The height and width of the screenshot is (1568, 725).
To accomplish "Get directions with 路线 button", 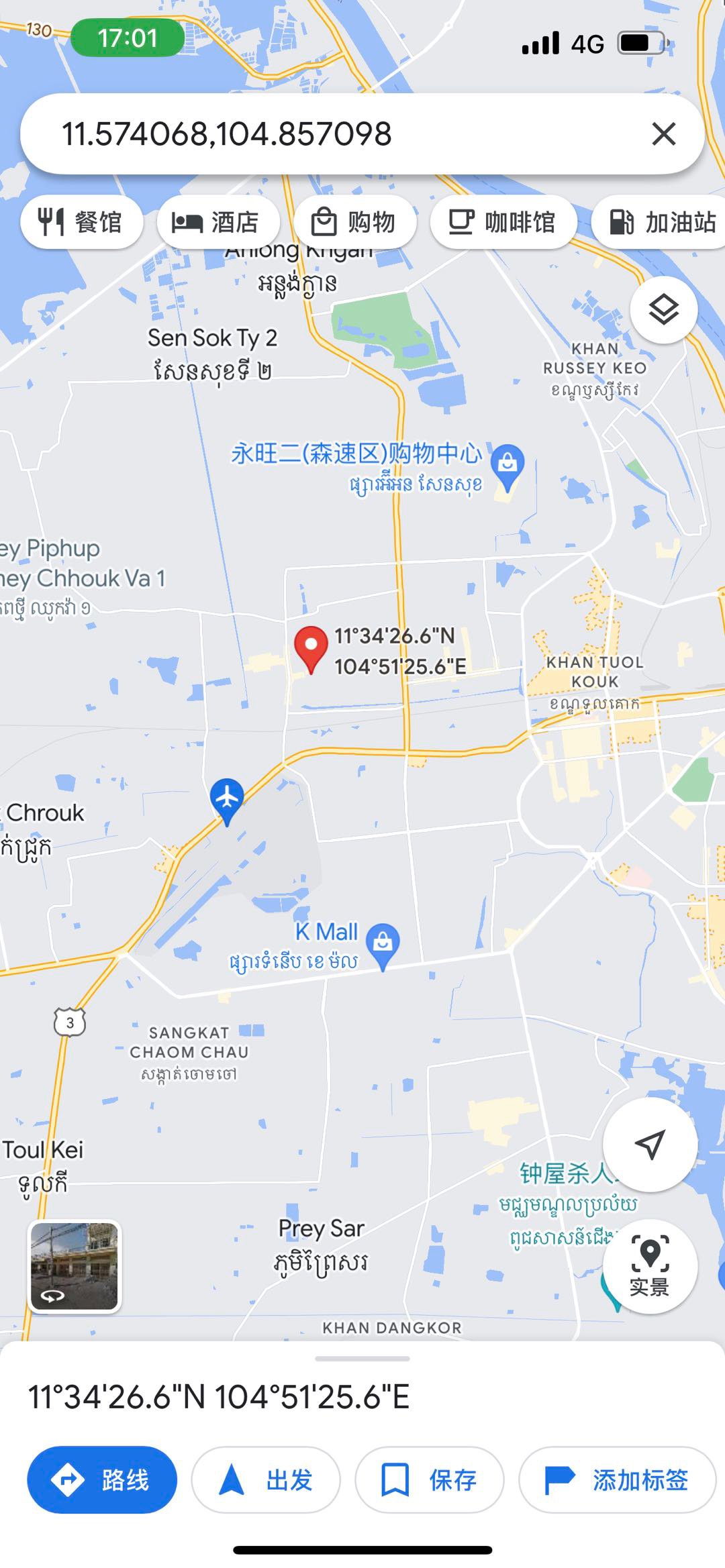I will [x=102, y=1479].
